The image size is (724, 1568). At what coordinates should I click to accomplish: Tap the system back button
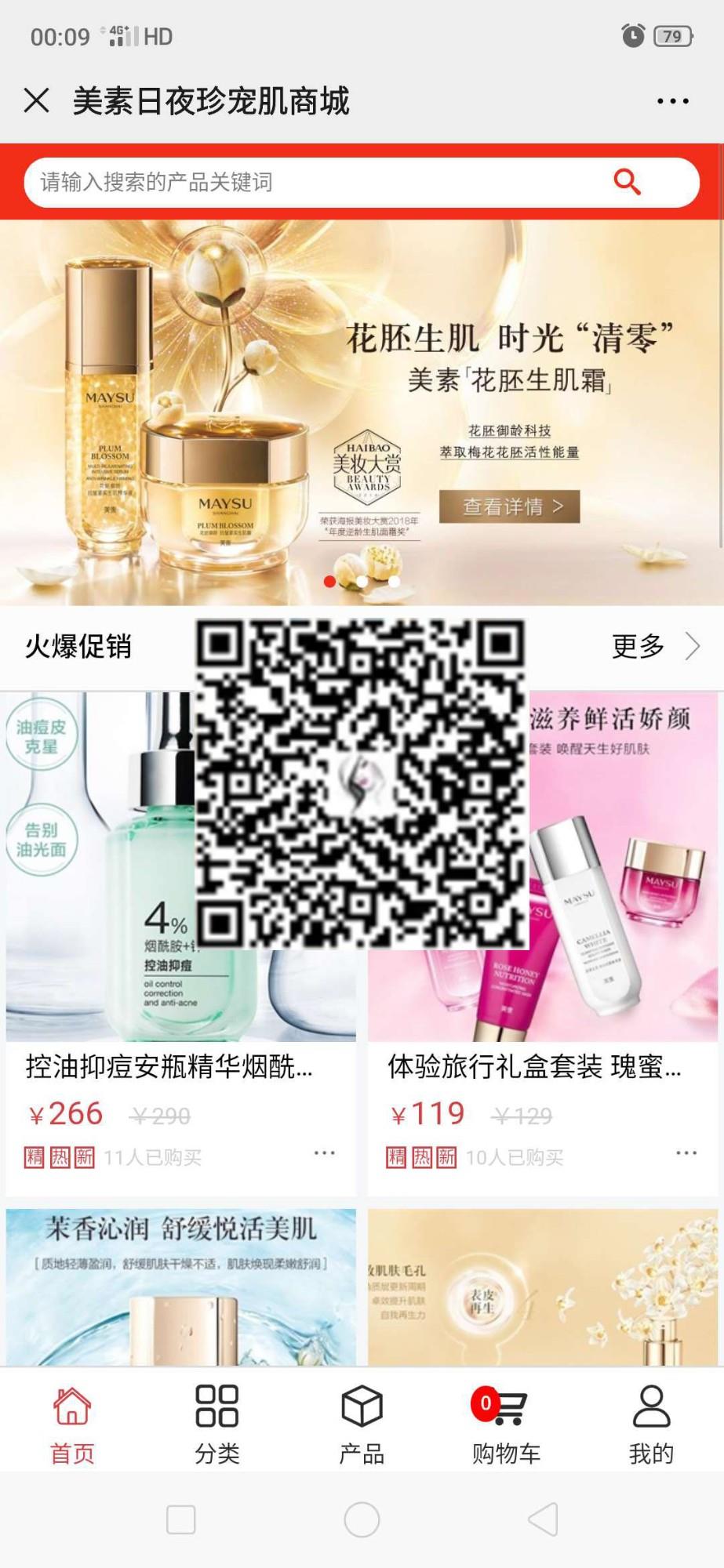(x=543, y=1519)
